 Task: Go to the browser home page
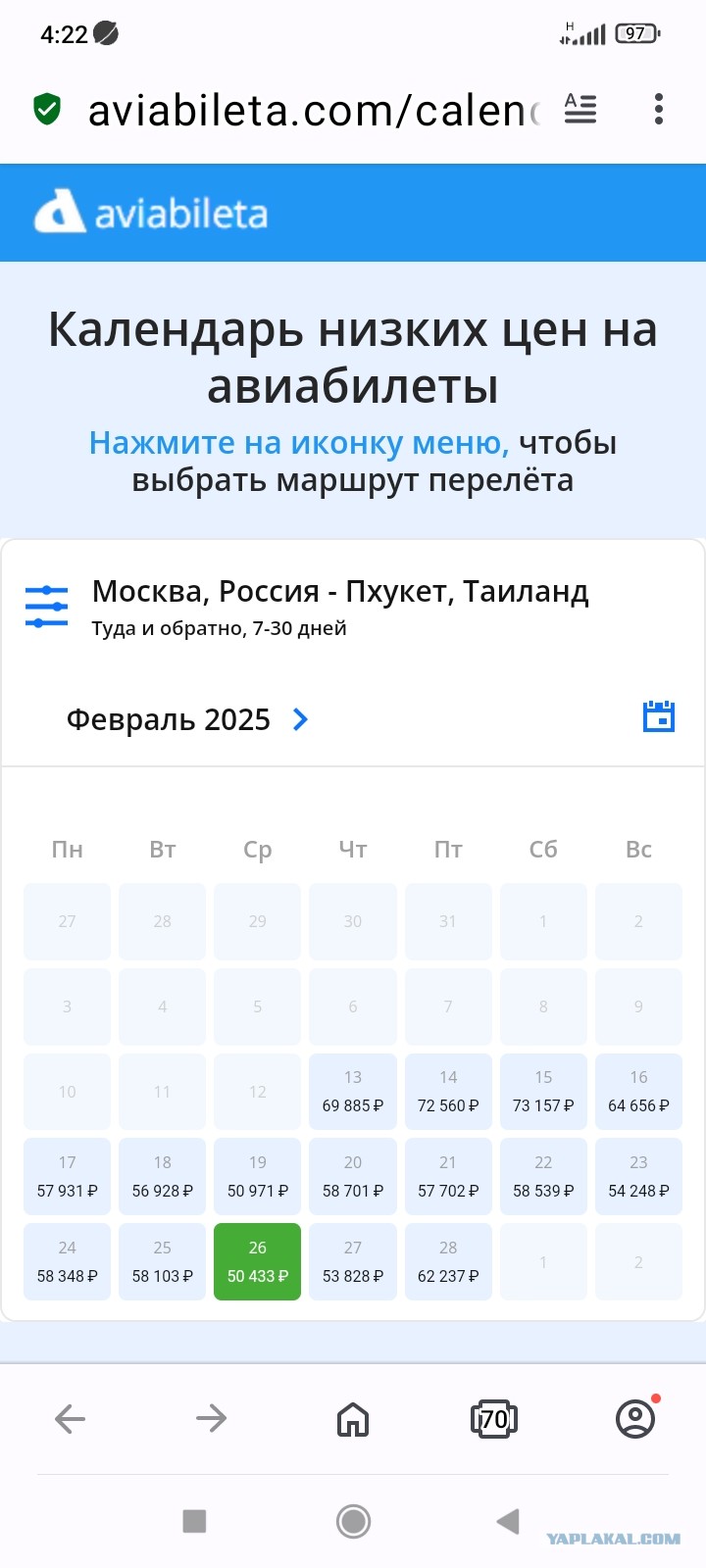coord(353,1418)
